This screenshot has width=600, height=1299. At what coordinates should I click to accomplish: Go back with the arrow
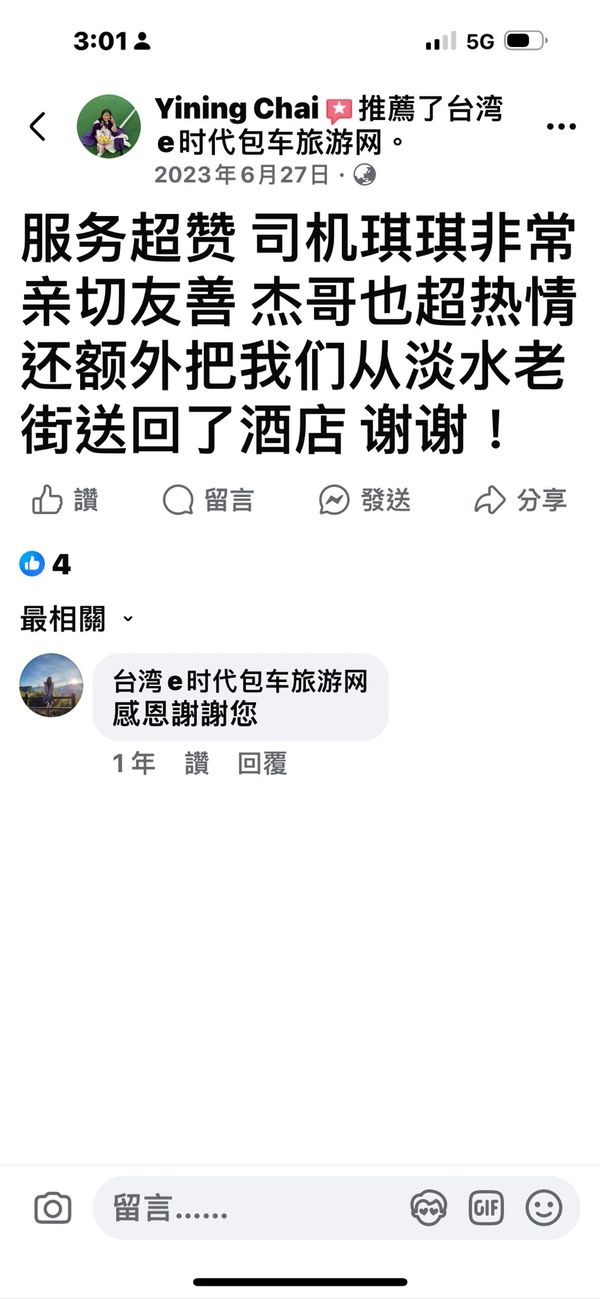(38, 127)
